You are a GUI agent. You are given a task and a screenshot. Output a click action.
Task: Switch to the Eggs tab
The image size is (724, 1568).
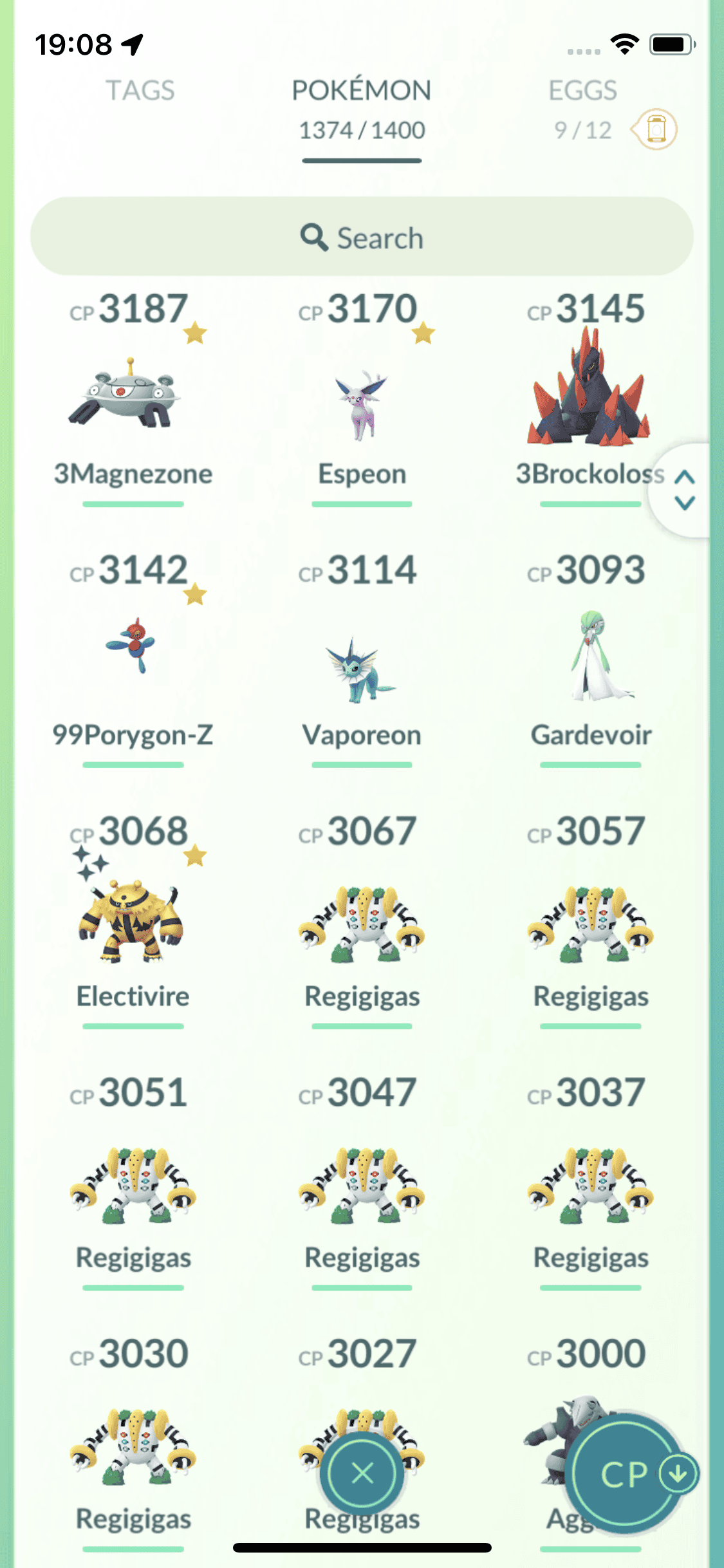(x=582, y=91)
